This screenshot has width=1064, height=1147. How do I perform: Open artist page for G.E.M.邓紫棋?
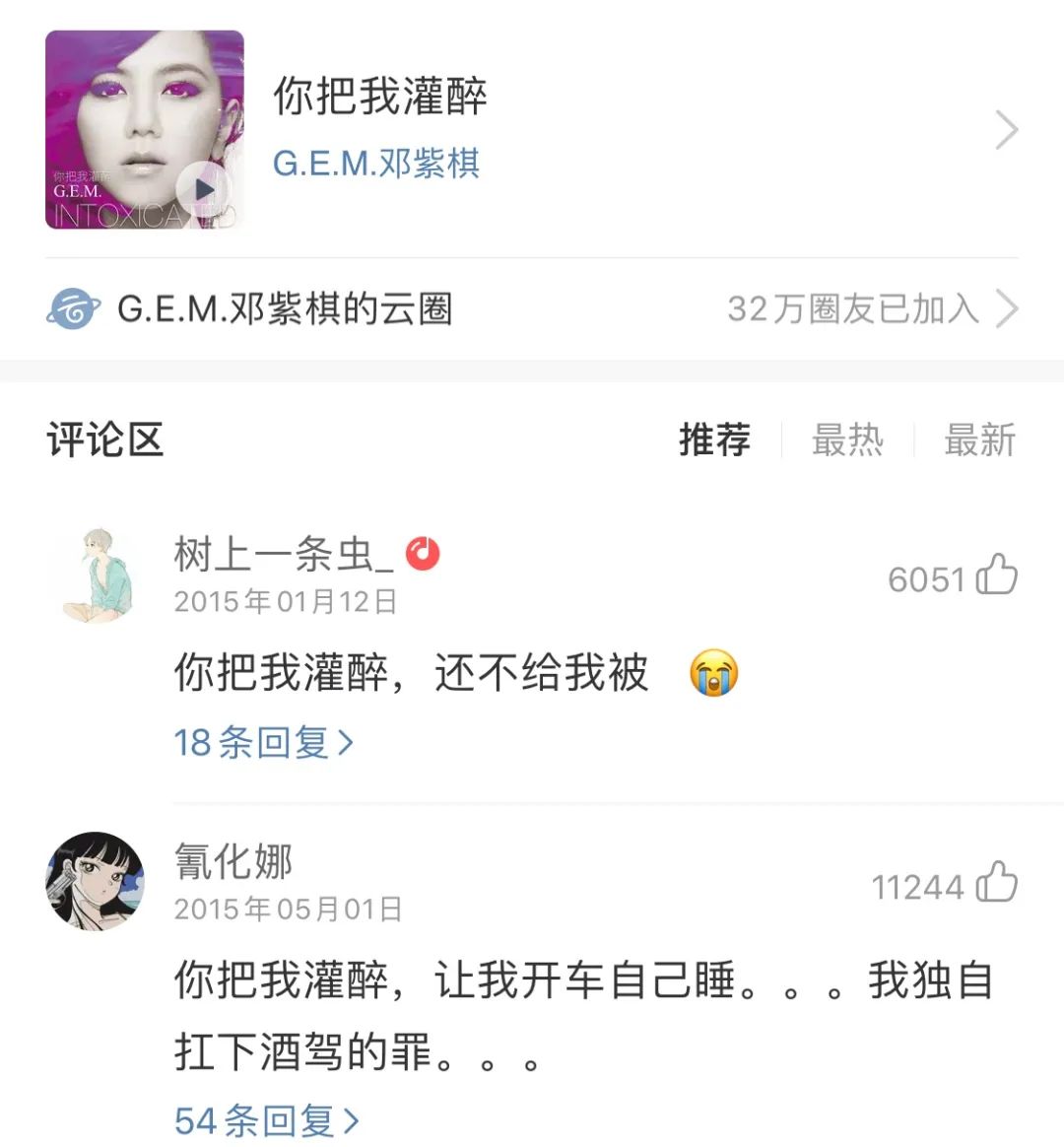tap(375, 163)
